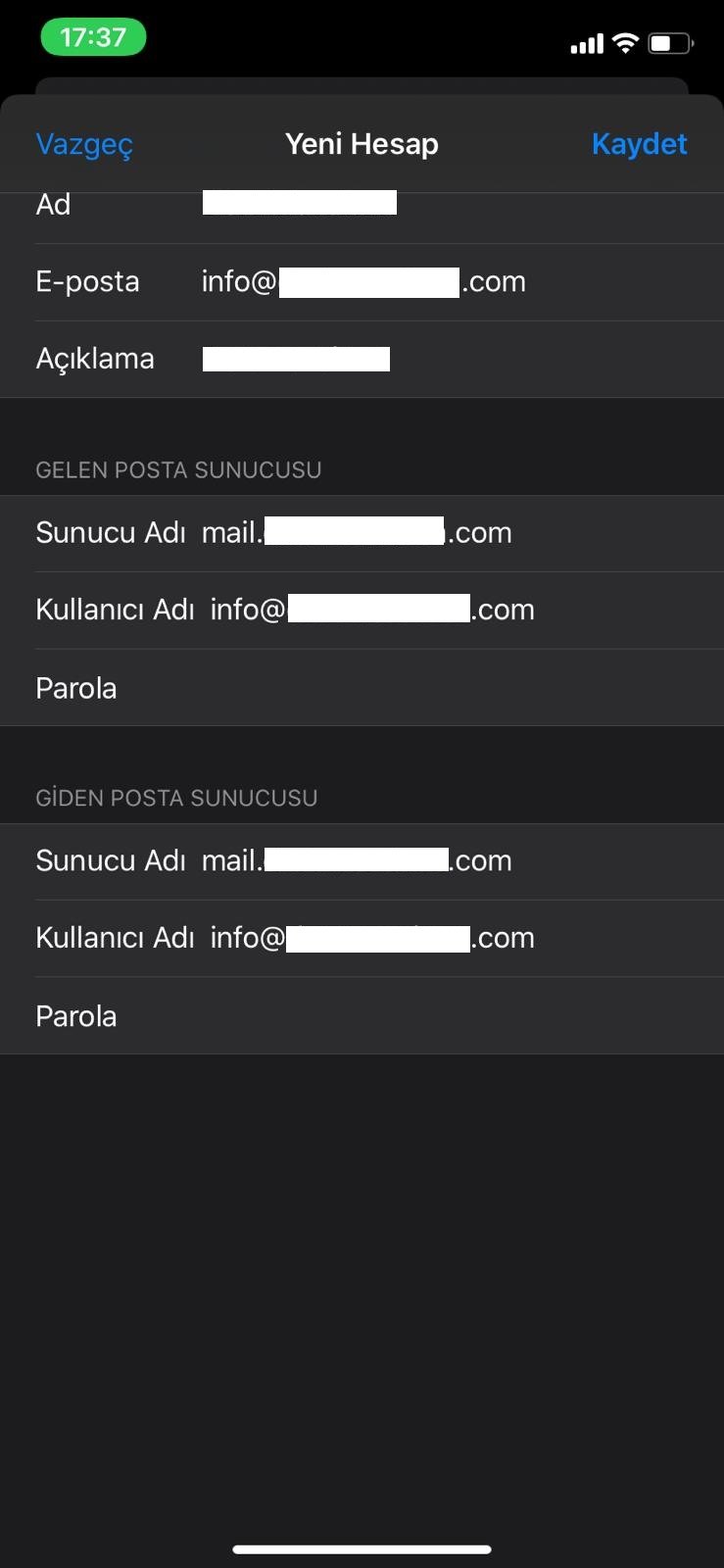Edit Kullanıcı Adı under Giden Posta Sunucusu
Viewport: 724px width, 1568px height.
tap(362, 938)
